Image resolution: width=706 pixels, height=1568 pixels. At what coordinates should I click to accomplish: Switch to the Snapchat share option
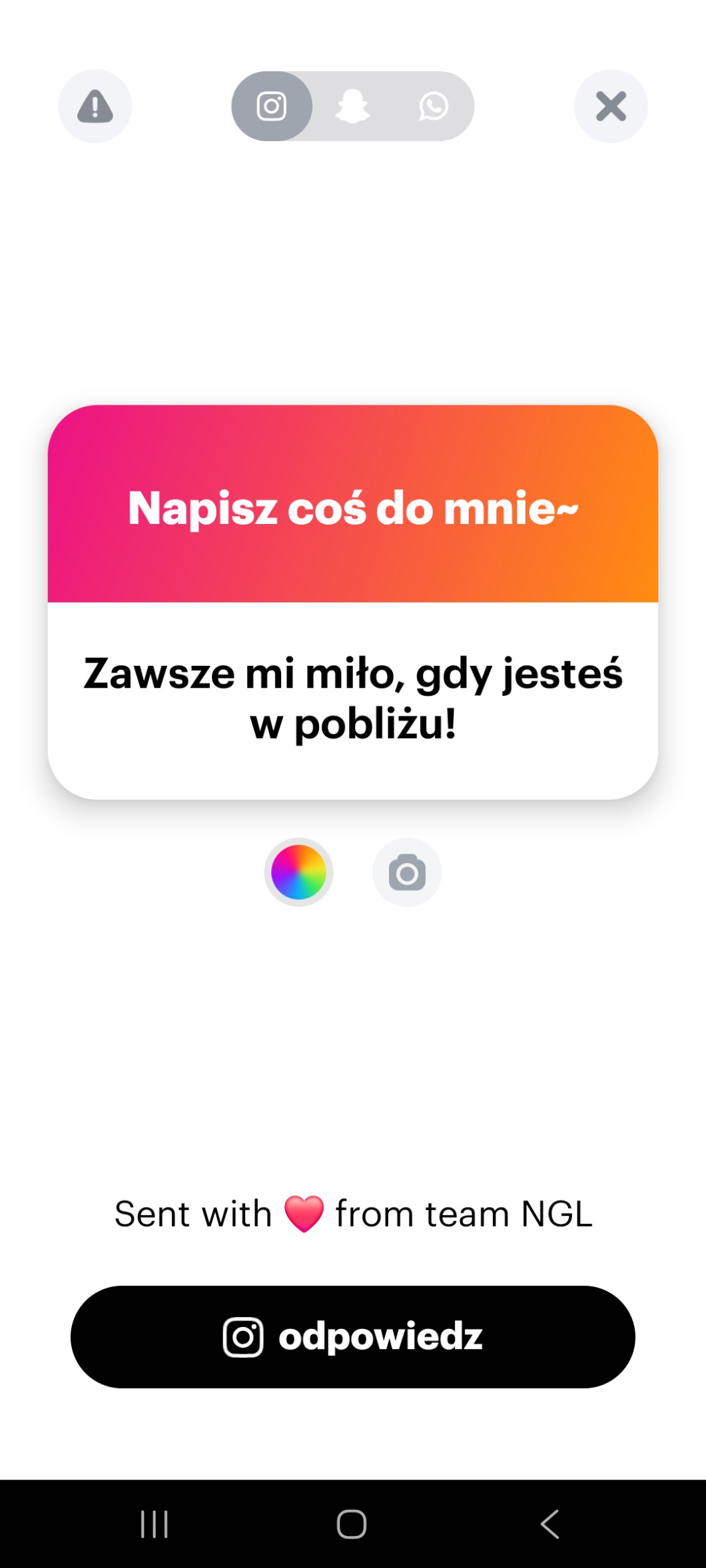tap(352, 107)
